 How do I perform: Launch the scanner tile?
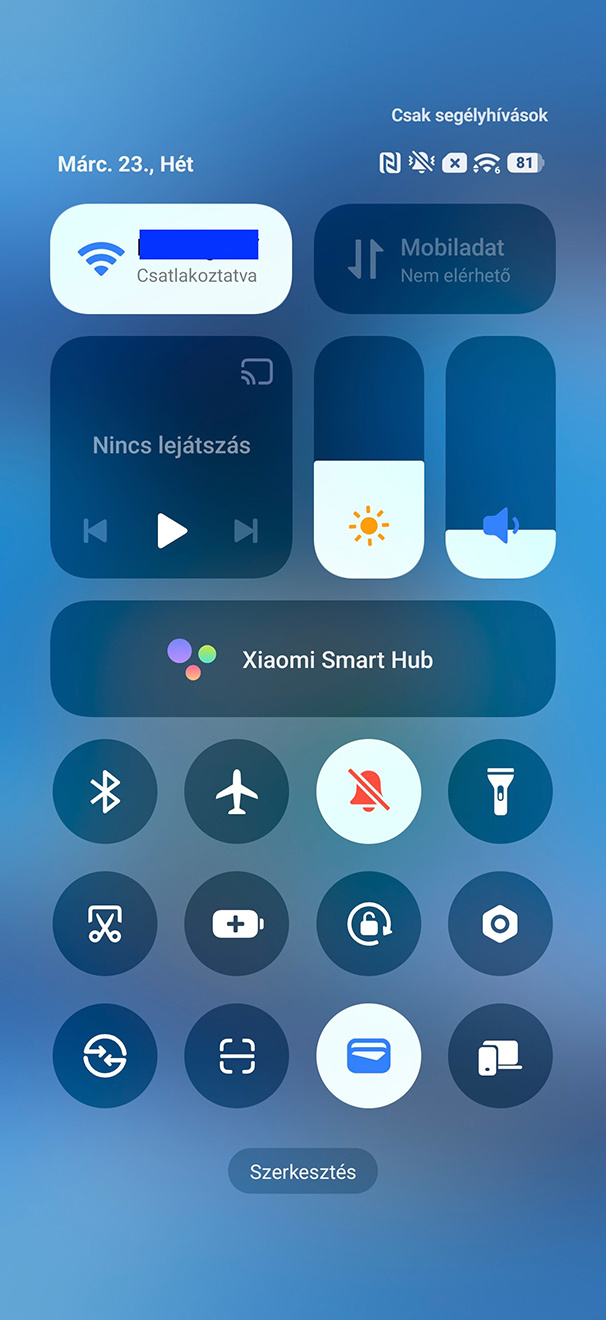237,1056
